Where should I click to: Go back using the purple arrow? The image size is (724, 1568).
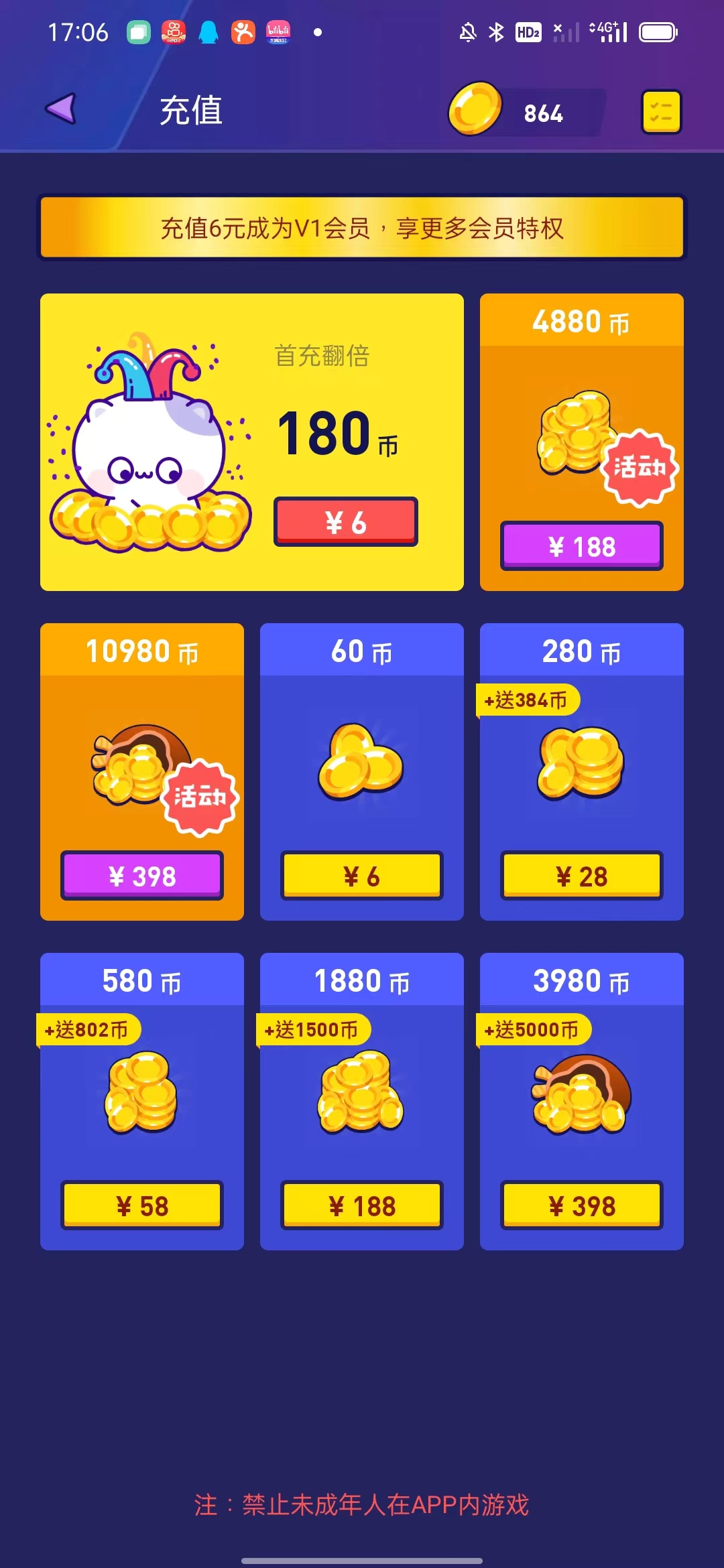coord(61,109)
